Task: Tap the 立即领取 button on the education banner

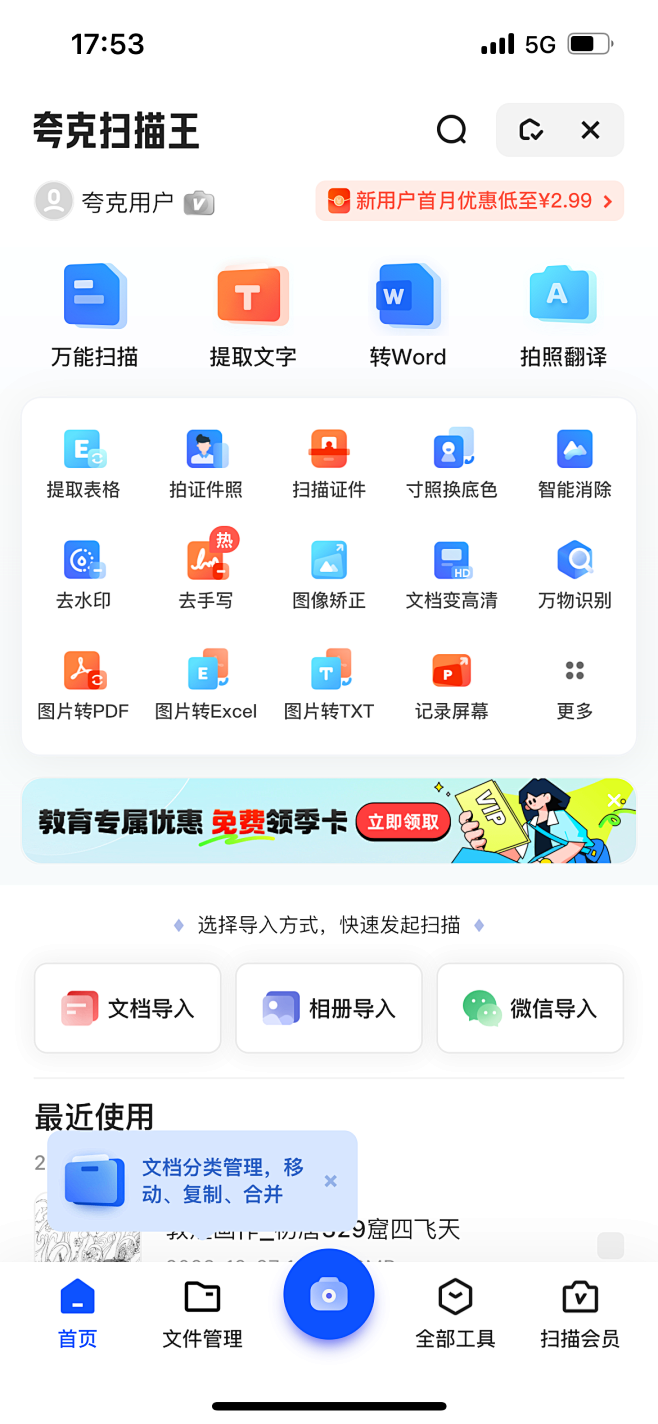Action: [403, 822]
